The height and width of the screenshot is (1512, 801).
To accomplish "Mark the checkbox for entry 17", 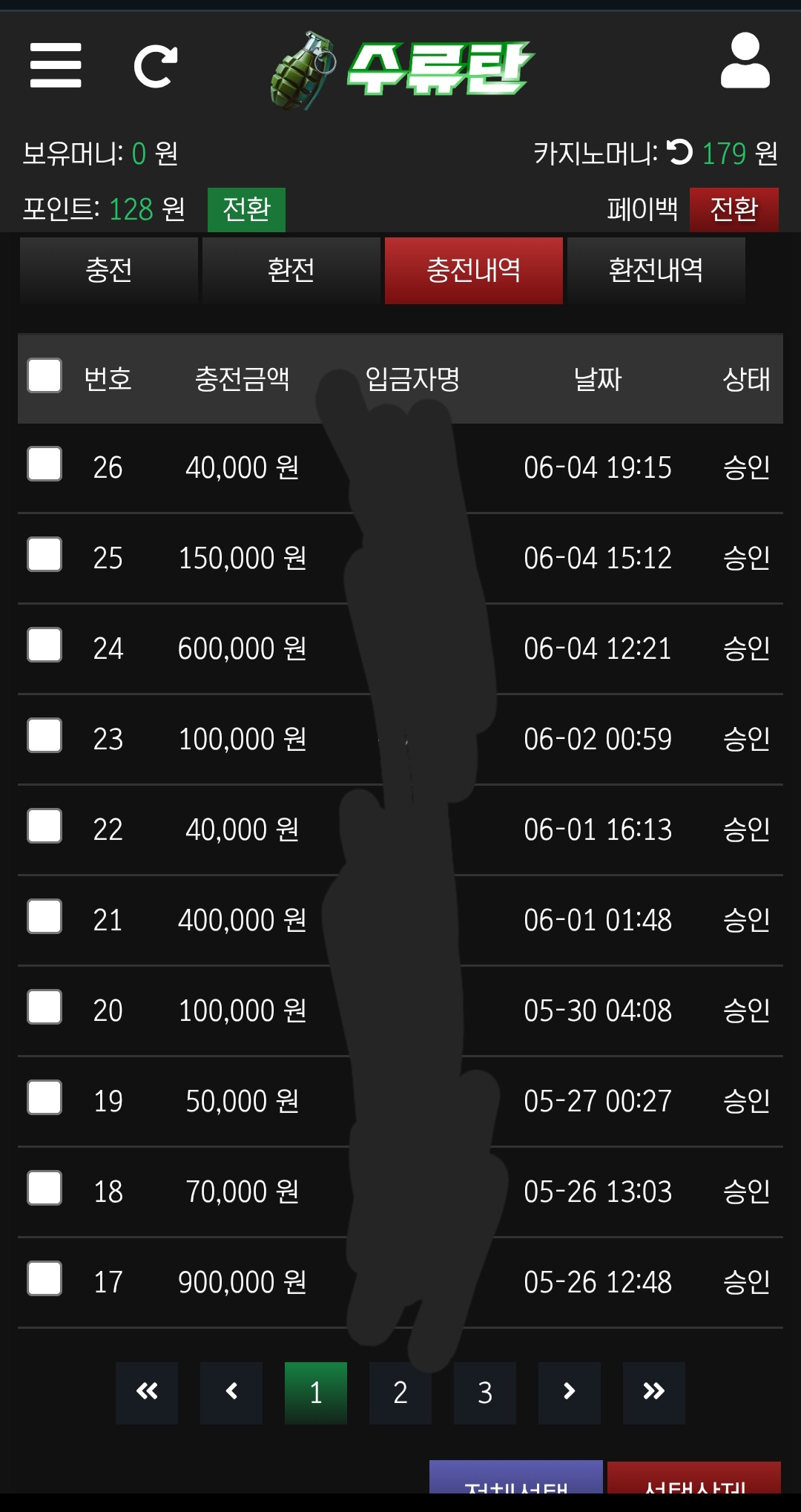I will pyautogui.click(x=44, y=1278).
